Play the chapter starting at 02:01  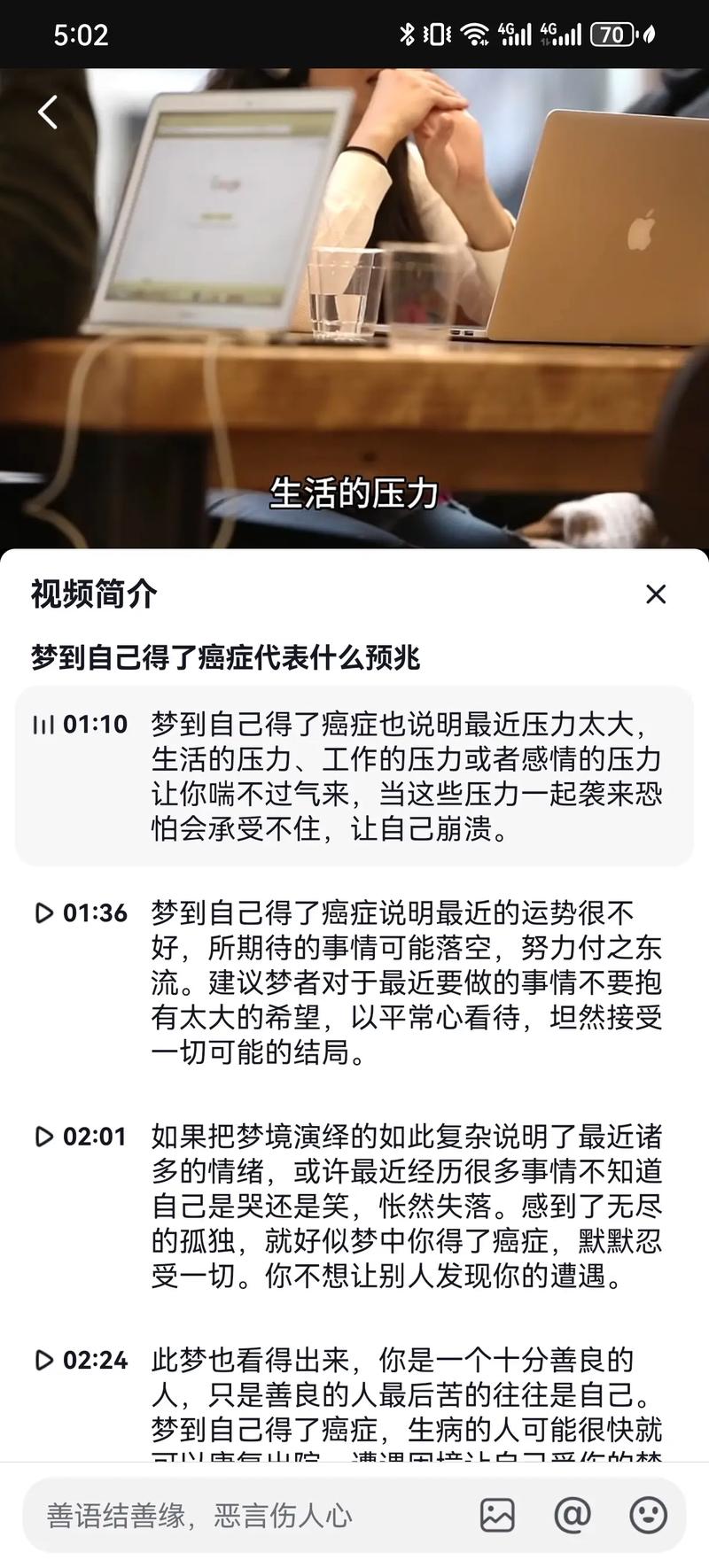coord(82,1137)
